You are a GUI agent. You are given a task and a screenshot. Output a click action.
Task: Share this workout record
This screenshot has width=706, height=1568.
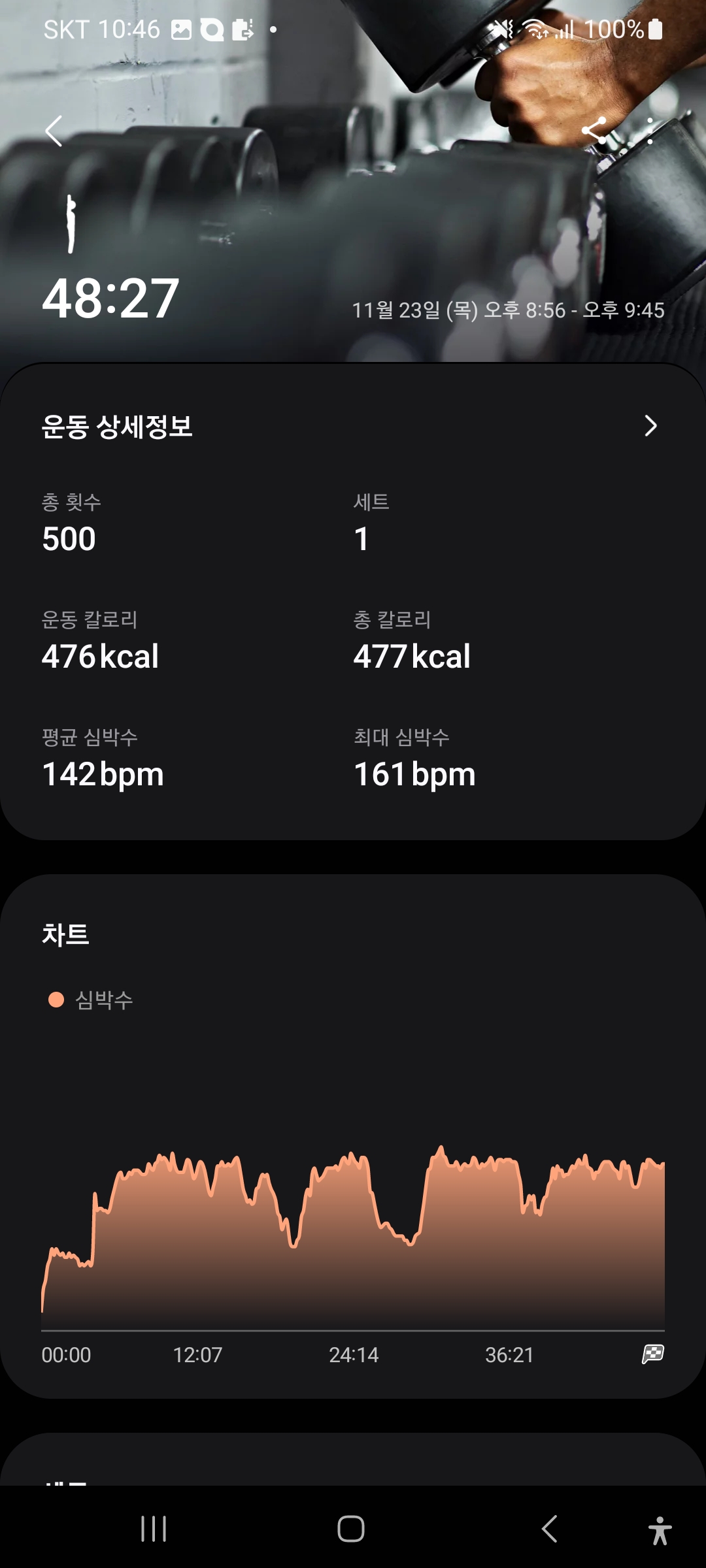(594, 131)
